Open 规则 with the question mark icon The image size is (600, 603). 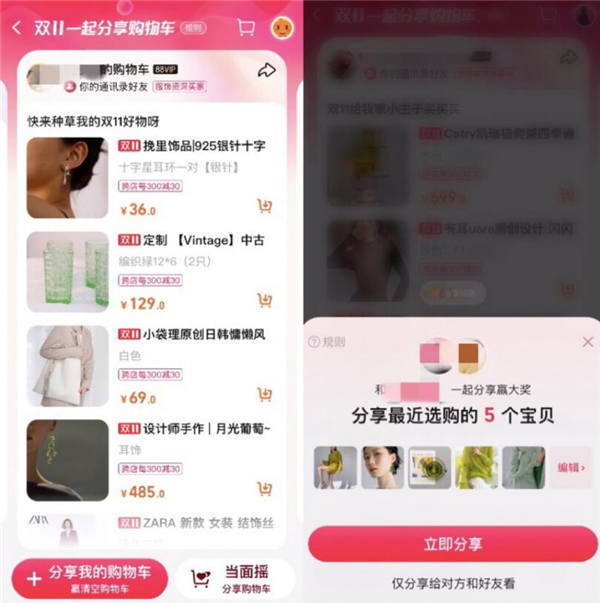click(x=326, y=342)
